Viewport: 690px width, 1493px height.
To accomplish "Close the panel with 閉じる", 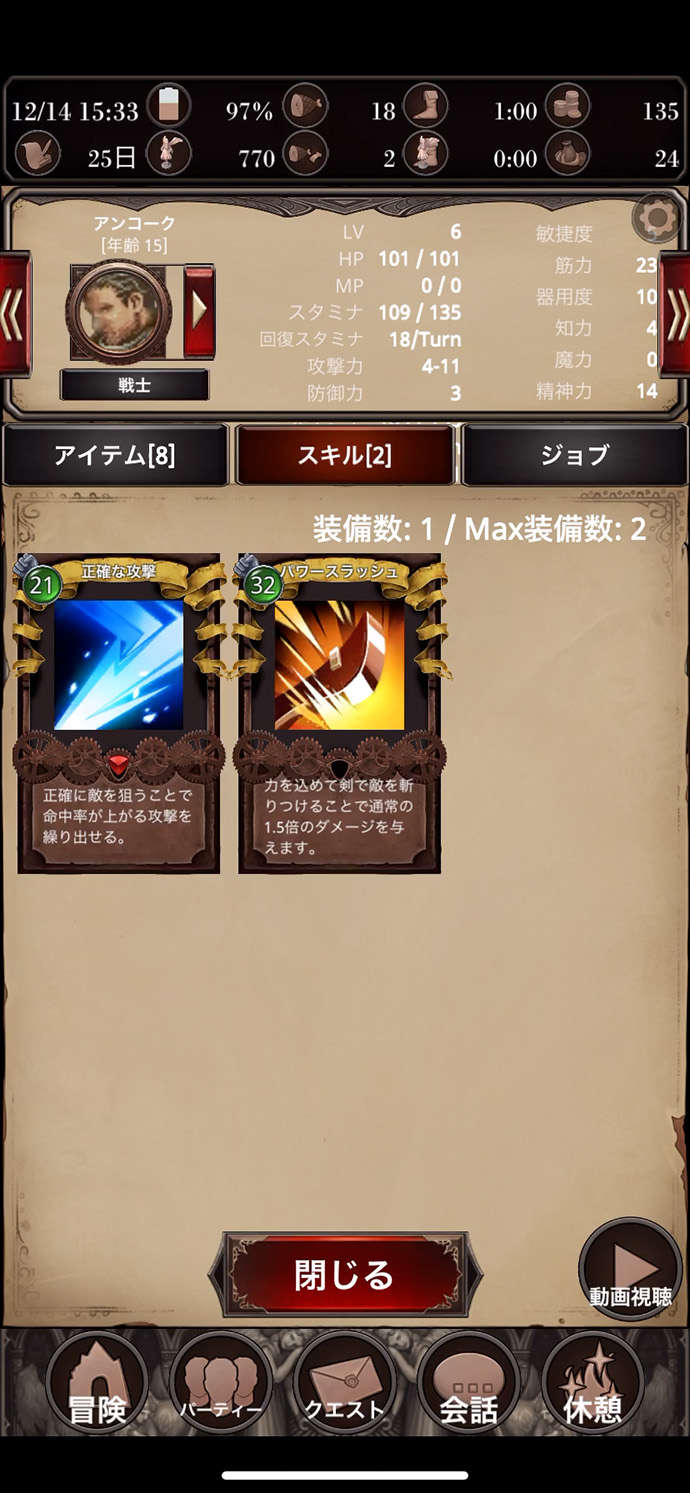I will [x=344, y=1275].
